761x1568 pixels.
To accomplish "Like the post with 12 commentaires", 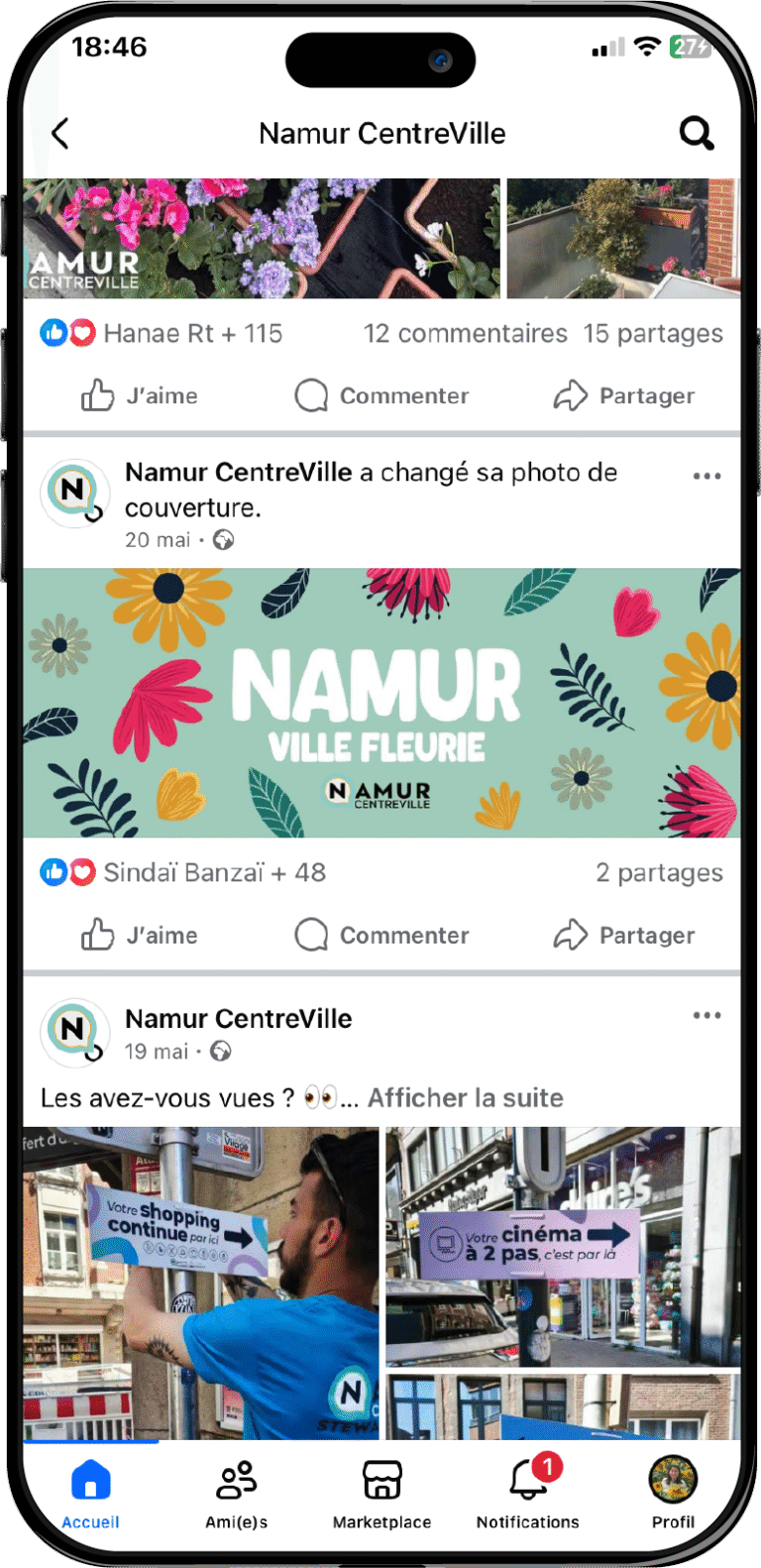I will click(140, 396).
